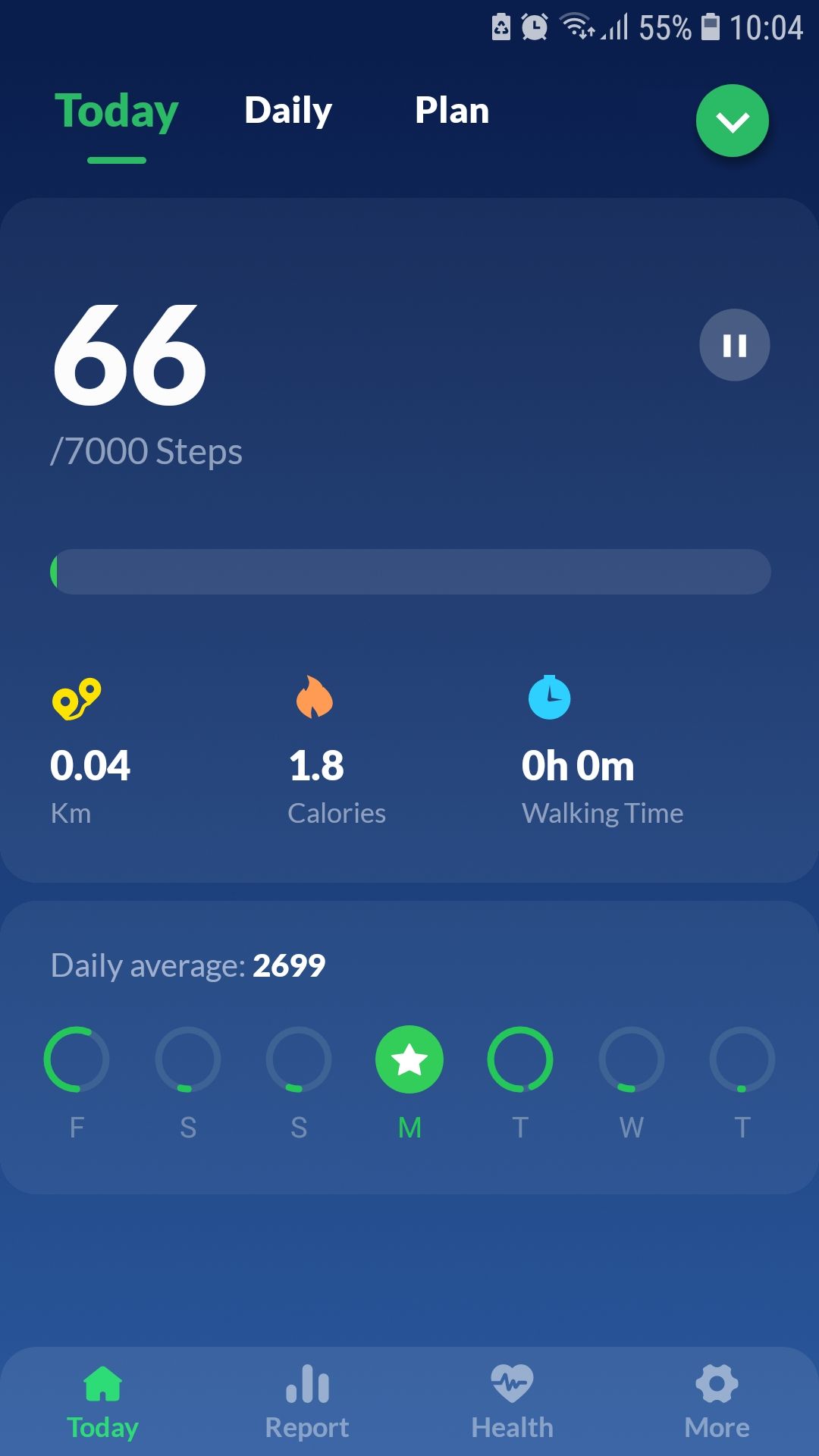Screen dimensions: 819x1456
Task: Open the Report tab
Action: click(307, 1401)
